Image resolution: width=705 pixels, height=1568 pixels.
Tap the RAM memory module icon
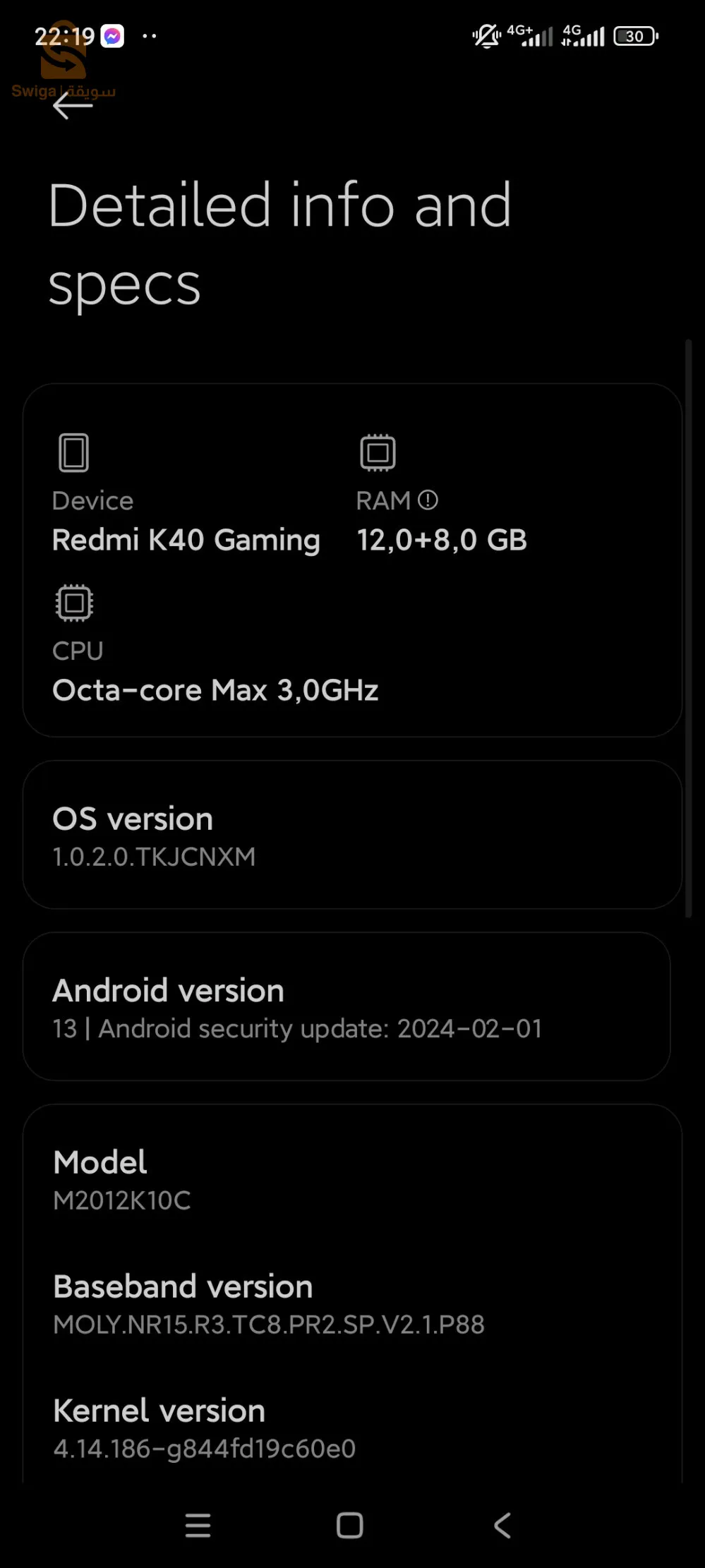pyautogui.click(x=378, y=452)
